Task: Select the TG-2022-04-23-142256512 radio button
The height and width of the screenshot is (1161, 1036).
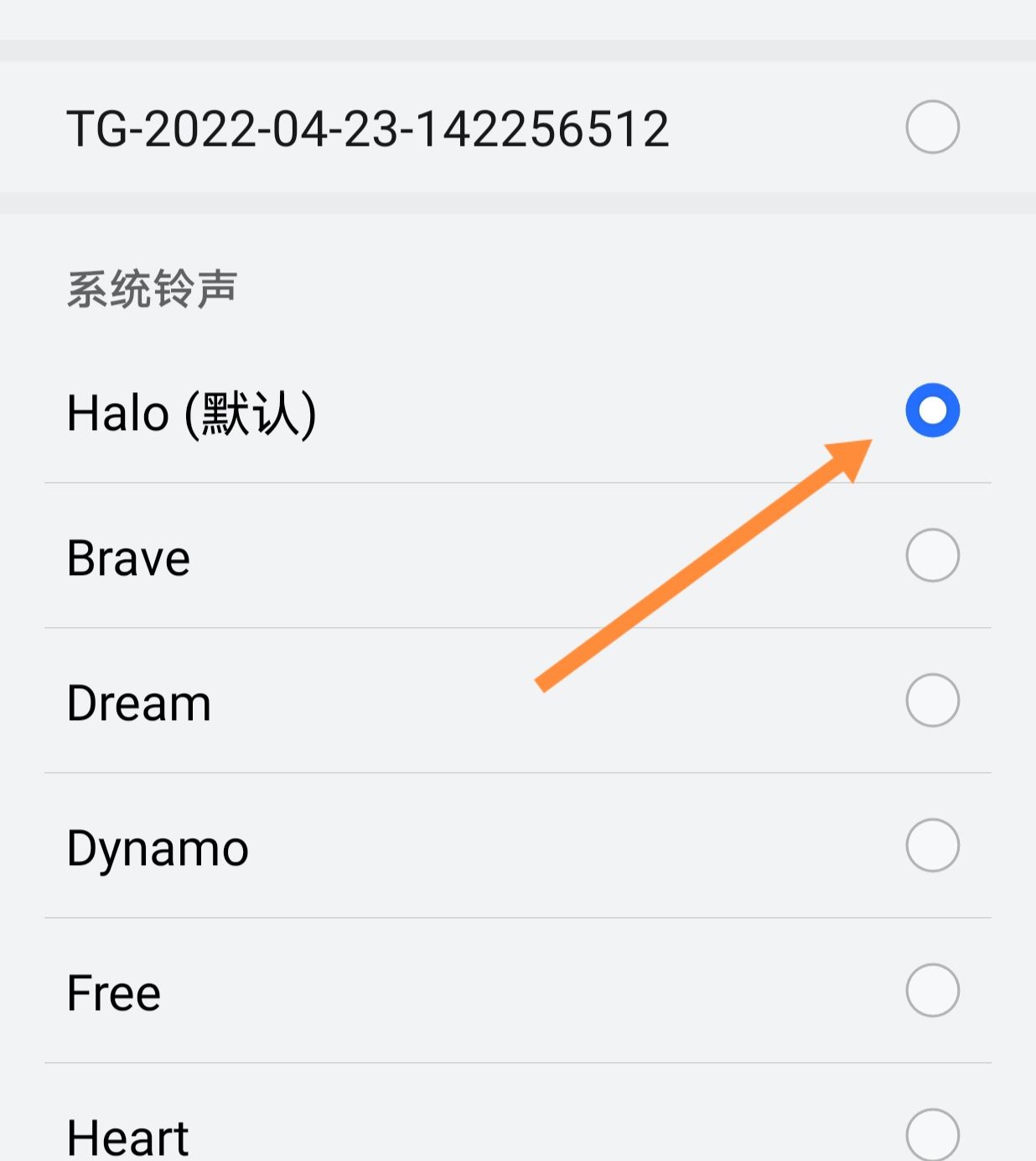Action: pyautogui.click(x=933, y=126)
